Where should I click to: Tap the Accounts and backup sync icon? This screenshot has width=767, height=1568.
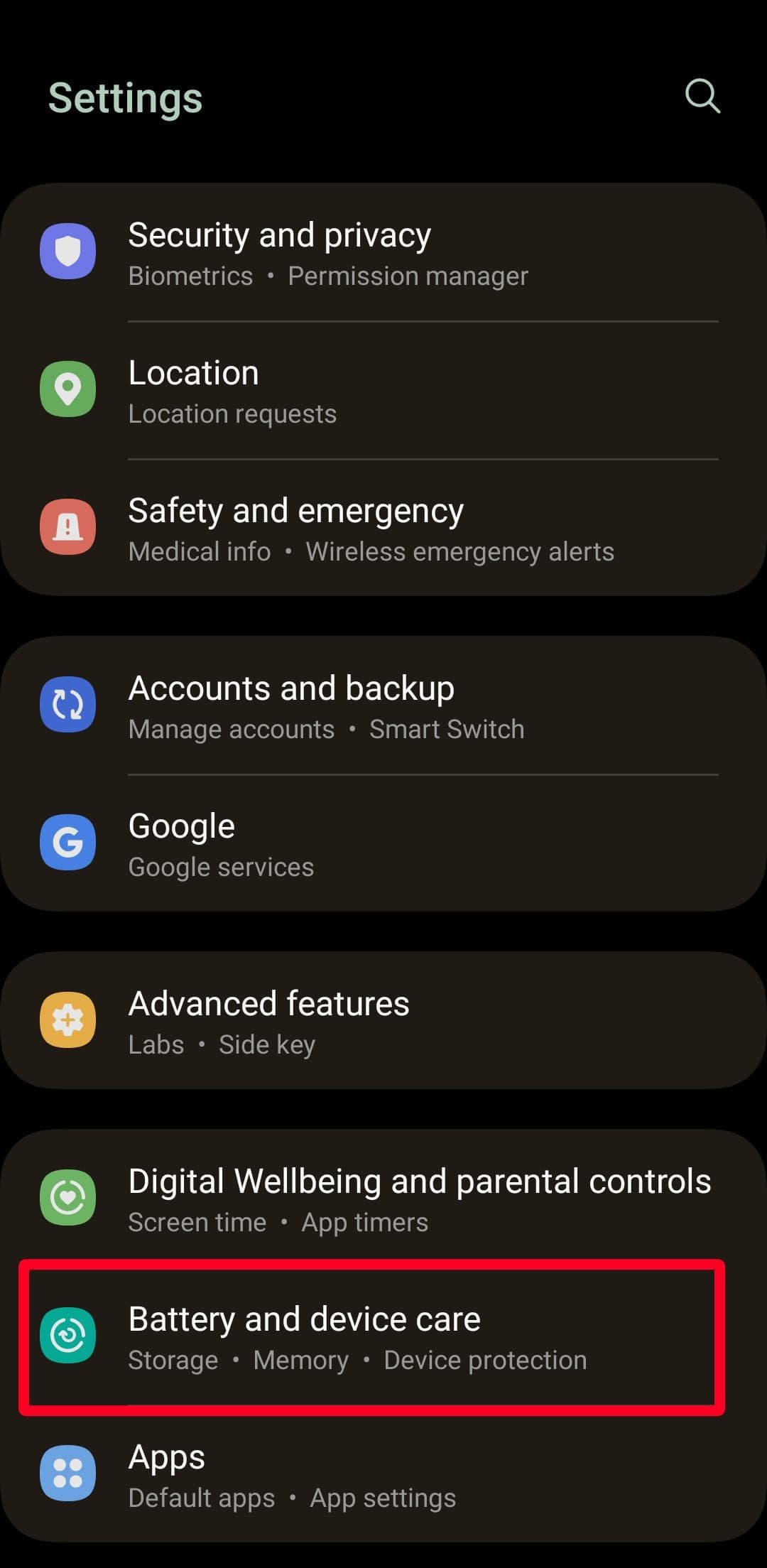pos(68,704)
